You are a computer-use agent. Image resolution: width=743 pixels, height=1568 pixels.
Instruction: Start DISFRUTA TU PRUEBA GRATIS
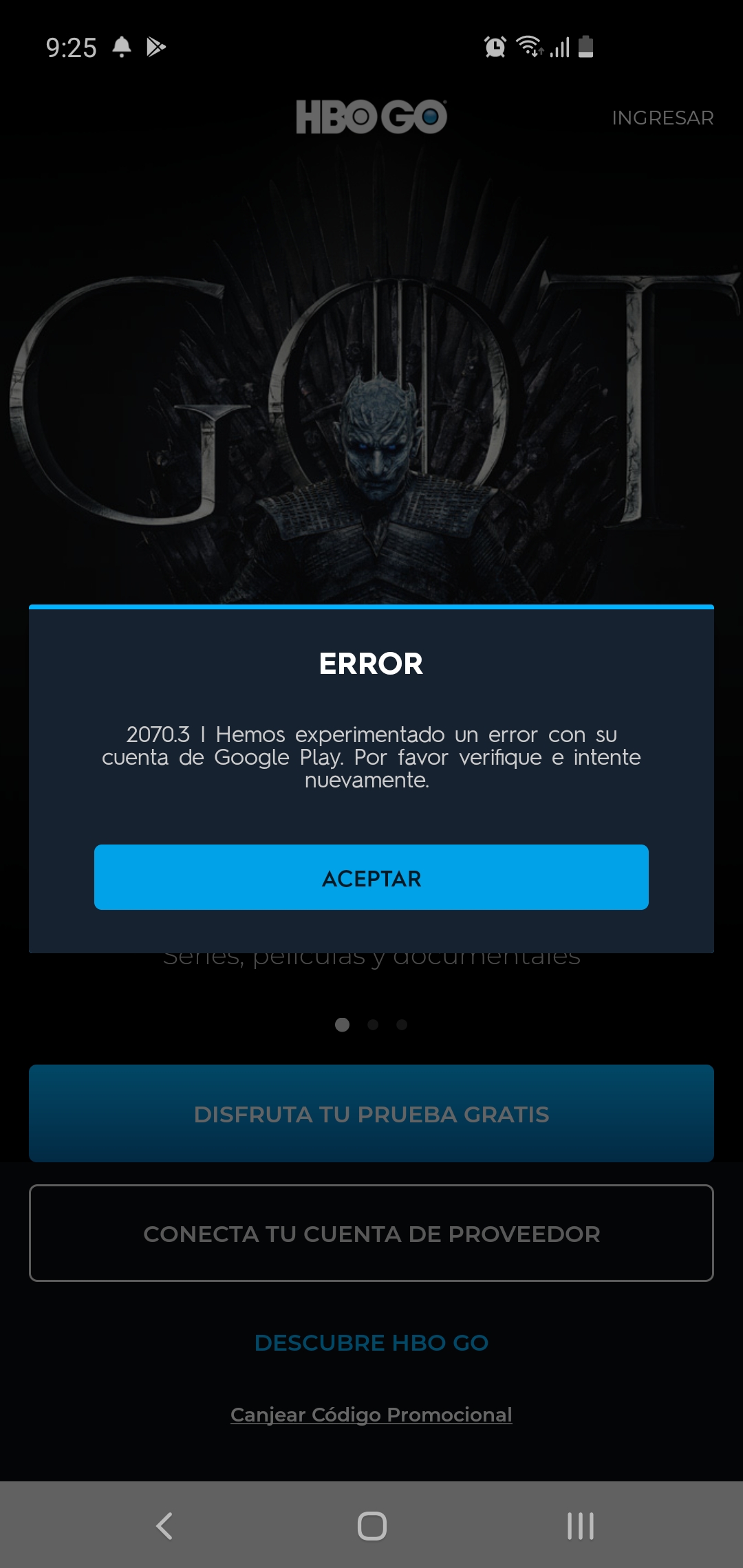click(371, 1113)
